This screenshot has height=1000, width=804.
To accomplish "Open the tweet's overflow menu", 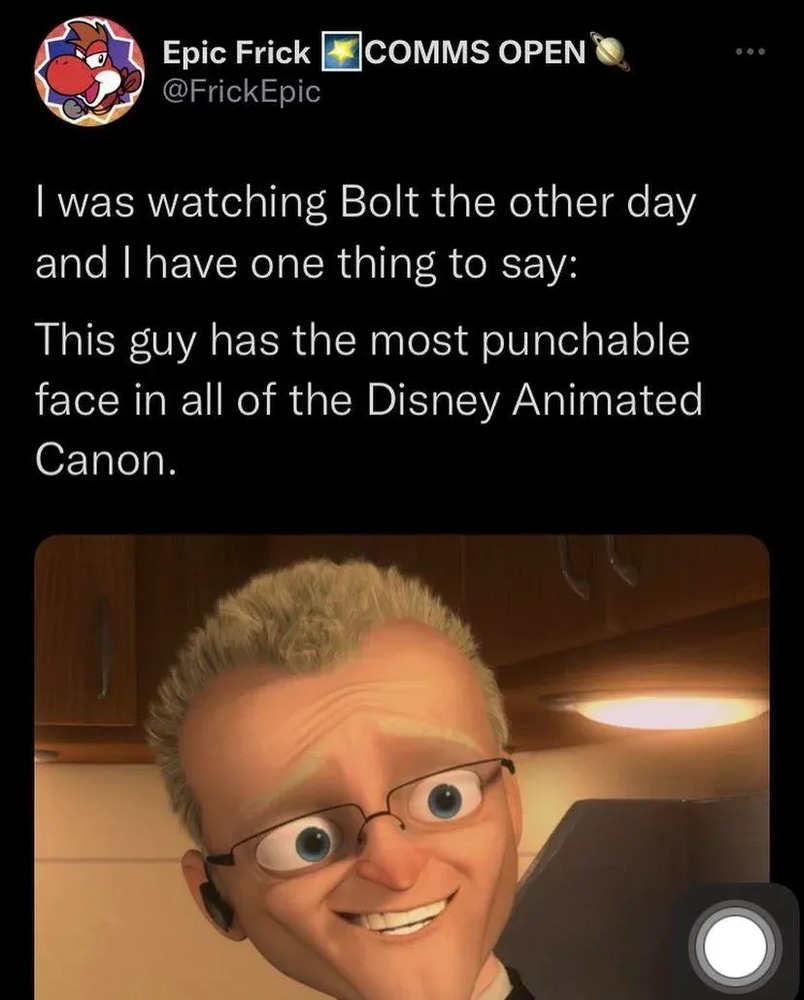I will pyautogui.click(x=748, y=50).
